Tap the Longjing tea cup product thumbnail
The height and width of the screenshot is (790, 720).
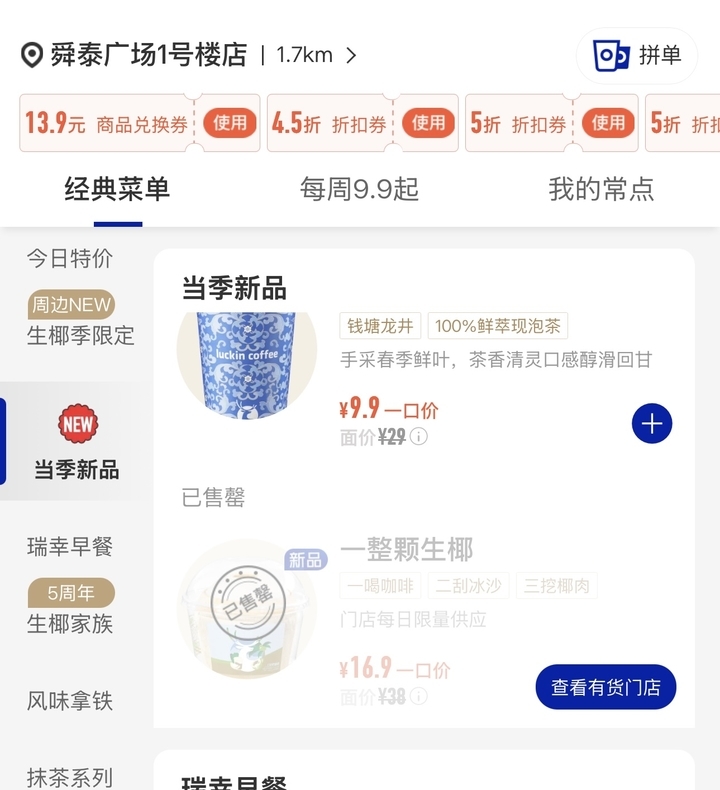point(247,365)
